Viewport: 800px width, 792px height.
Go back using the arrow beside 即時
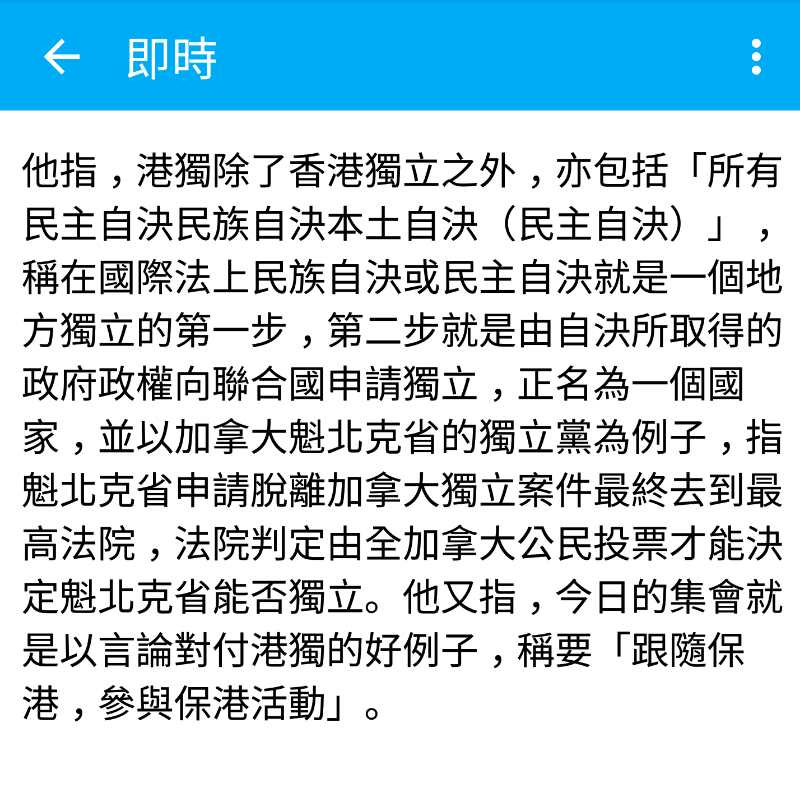[61, 57]
